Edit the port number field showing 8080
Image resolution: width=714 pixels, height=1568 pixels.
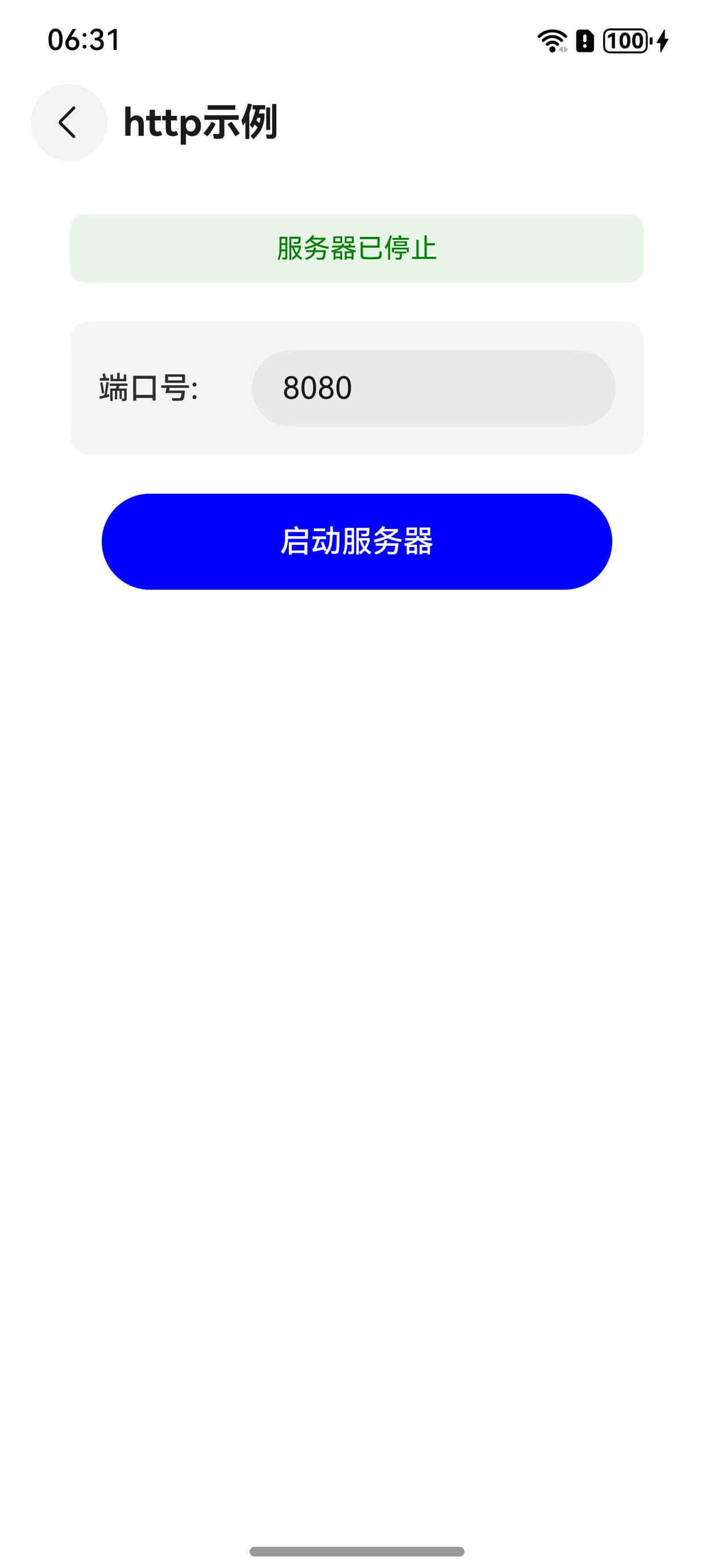pyautogui.click(x=433, y=387)
